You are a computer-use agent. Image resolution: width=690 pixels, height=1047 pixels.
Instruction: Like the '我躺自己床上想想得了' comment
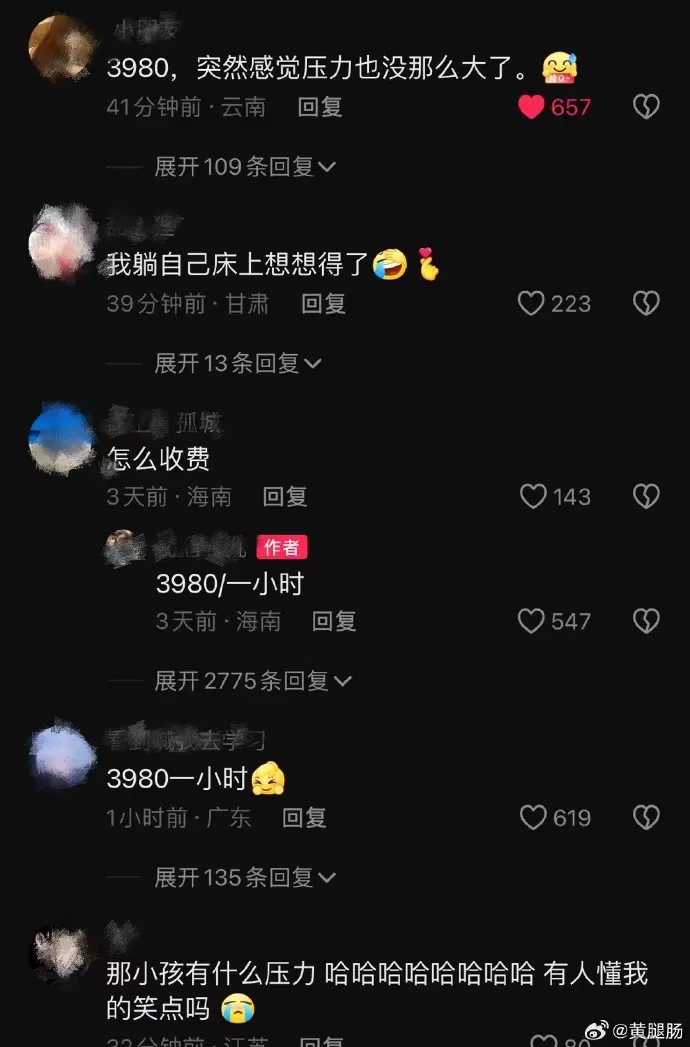pyautogui.click(x=531, y=303)
